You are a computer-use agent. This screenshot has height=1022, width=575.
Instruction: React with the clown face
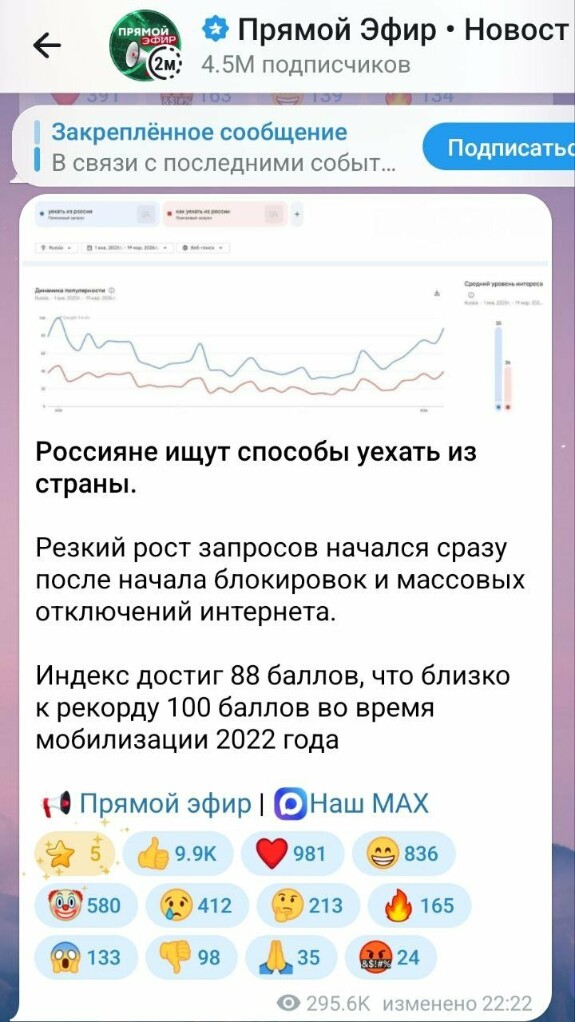click(86, 906)
